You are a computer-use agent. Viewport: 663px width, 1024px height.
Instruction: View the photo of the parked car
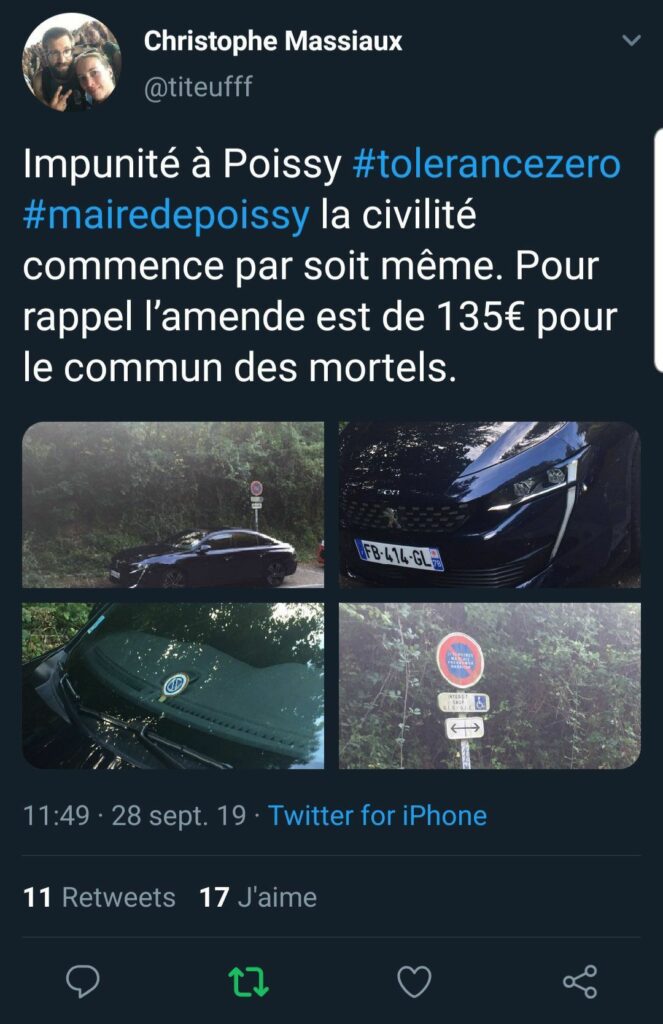[x=173, y=504]
